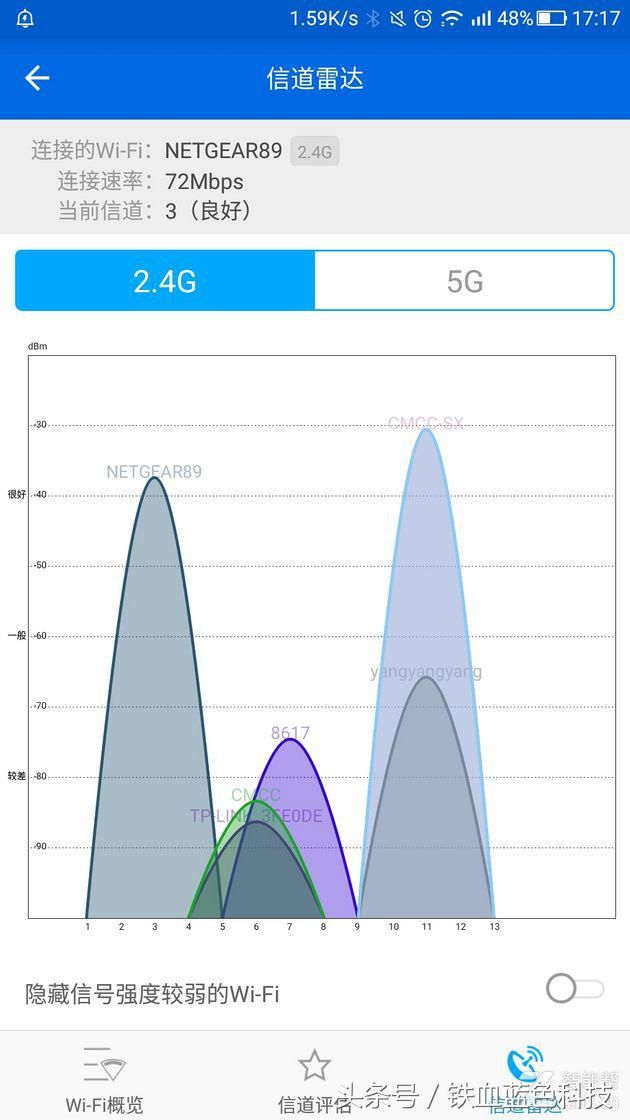
Task: Switch to the 5G band tab
Action: click(464, 281)
